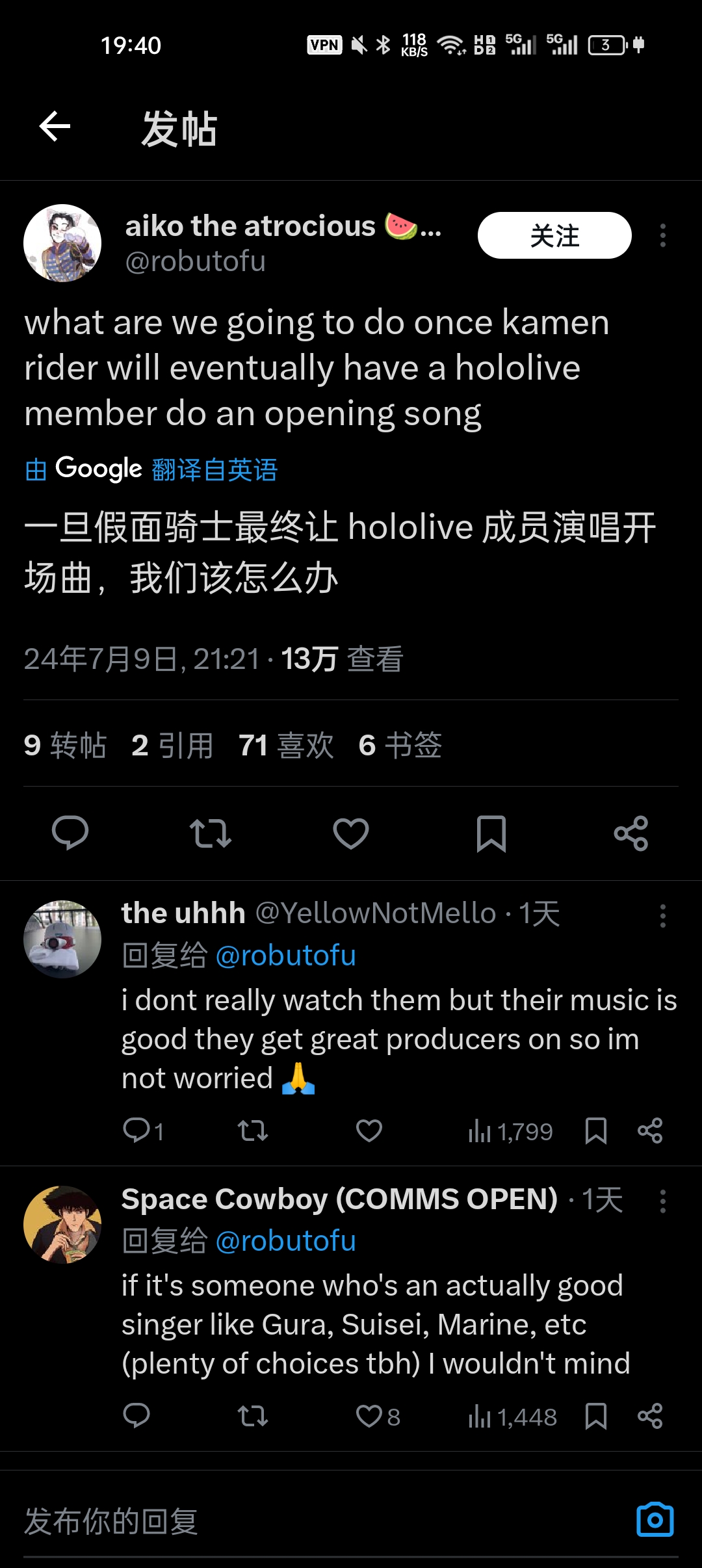Open overflow menu on aiko's main post
This screenshot has height=1568, width=702.
[662, 235]
